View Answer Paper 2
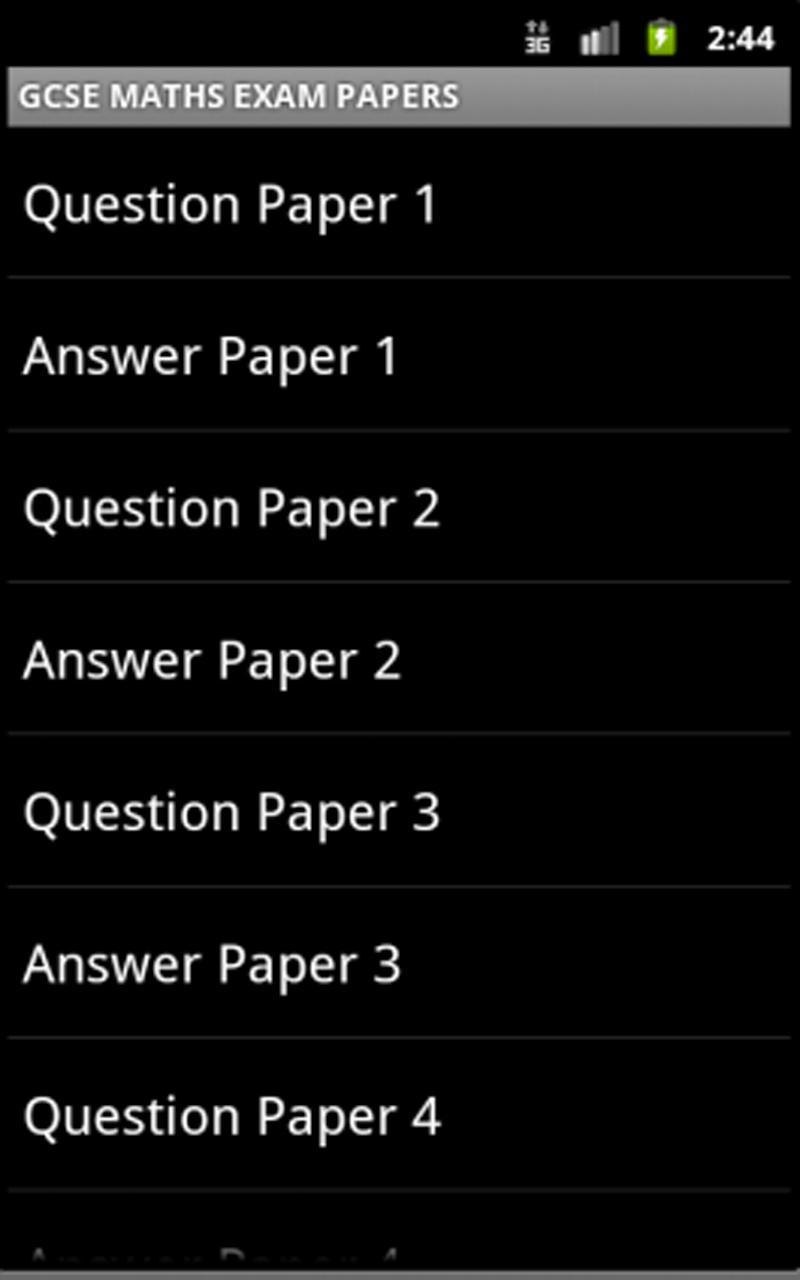800x1280 pixels. point(213,660)
